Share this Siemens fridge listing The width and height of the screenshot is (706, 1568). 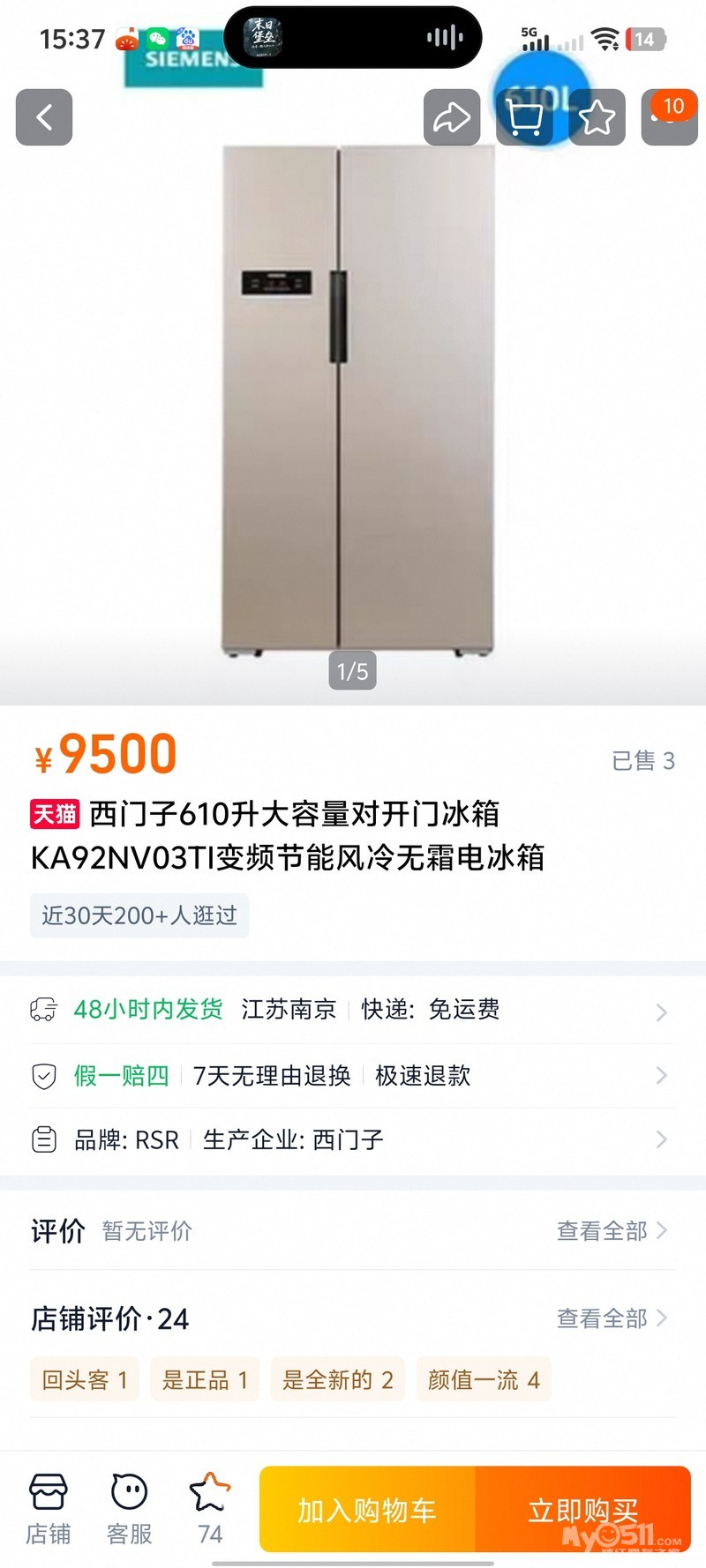452,117
